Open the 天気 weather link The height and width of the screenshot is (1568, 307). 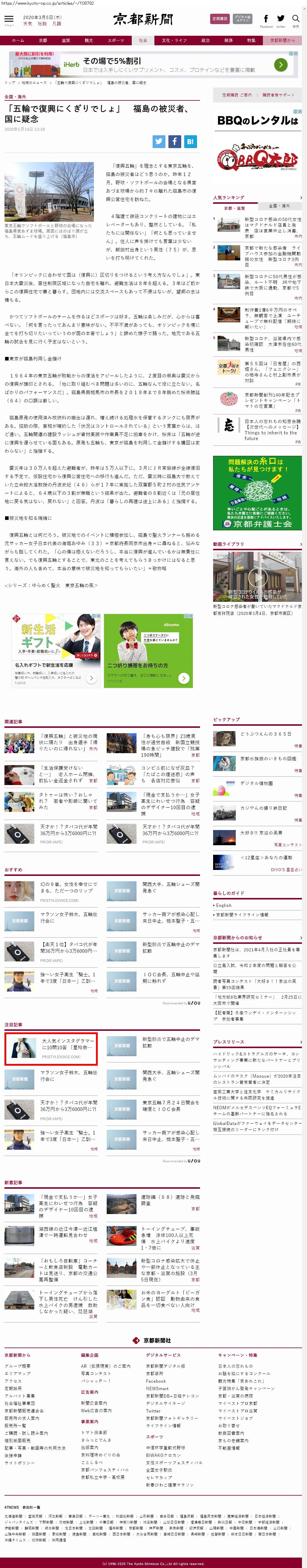tap(27, 24)
